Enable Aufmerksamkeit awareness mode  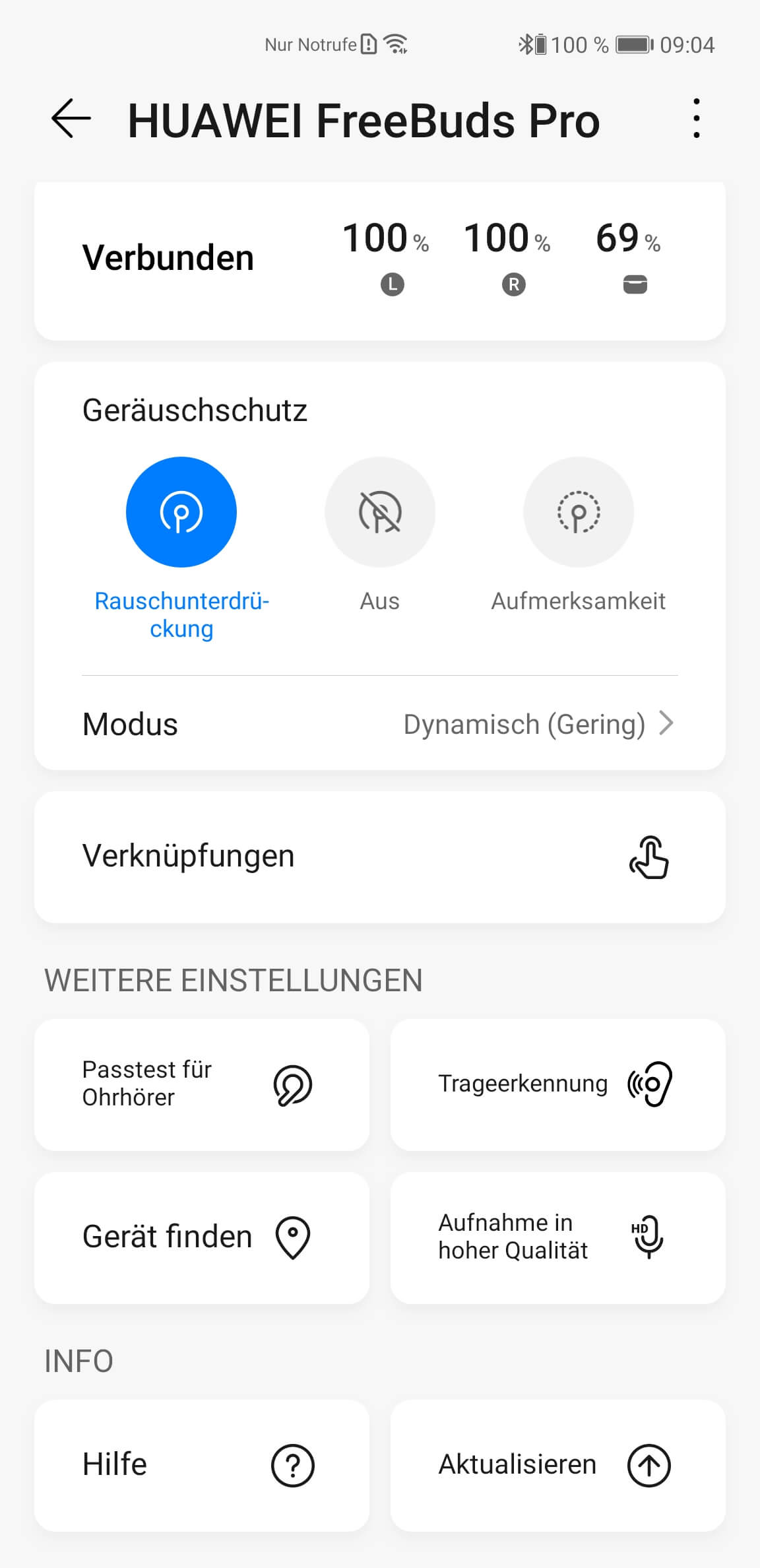pyautogui.click(x=579, y=512)
